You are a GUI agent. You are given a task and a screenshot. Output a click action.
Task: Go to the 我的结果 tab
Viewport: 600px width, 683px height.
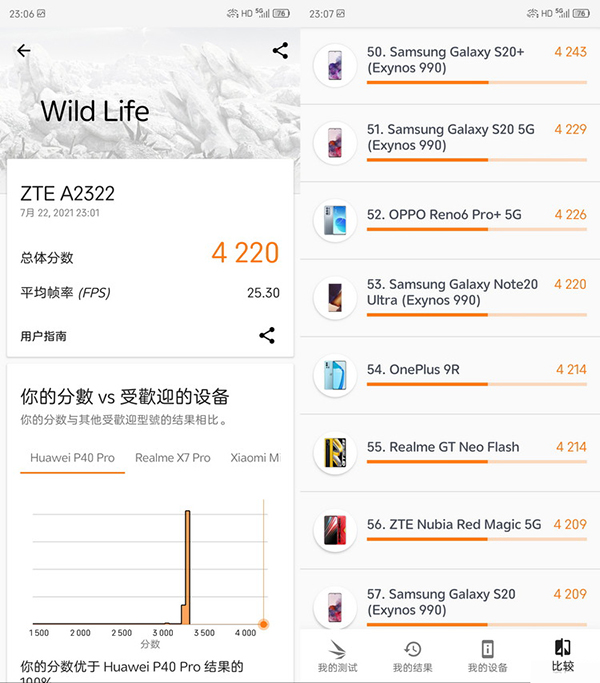click(412, 656)
